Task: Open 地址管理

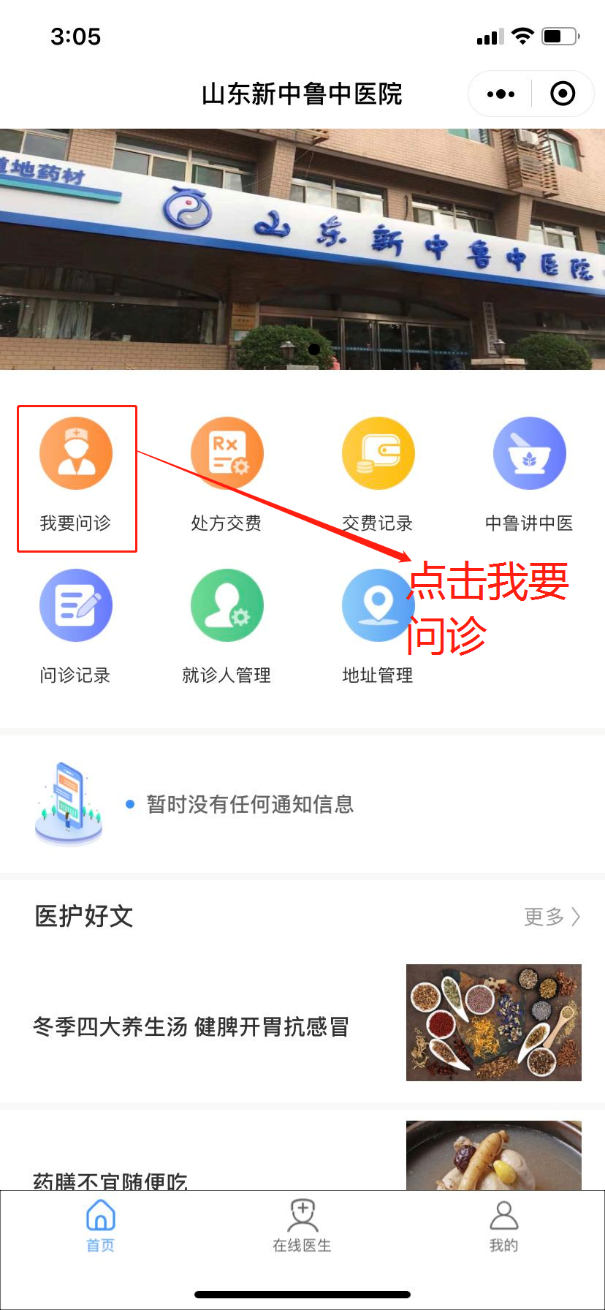Action: 378,627
